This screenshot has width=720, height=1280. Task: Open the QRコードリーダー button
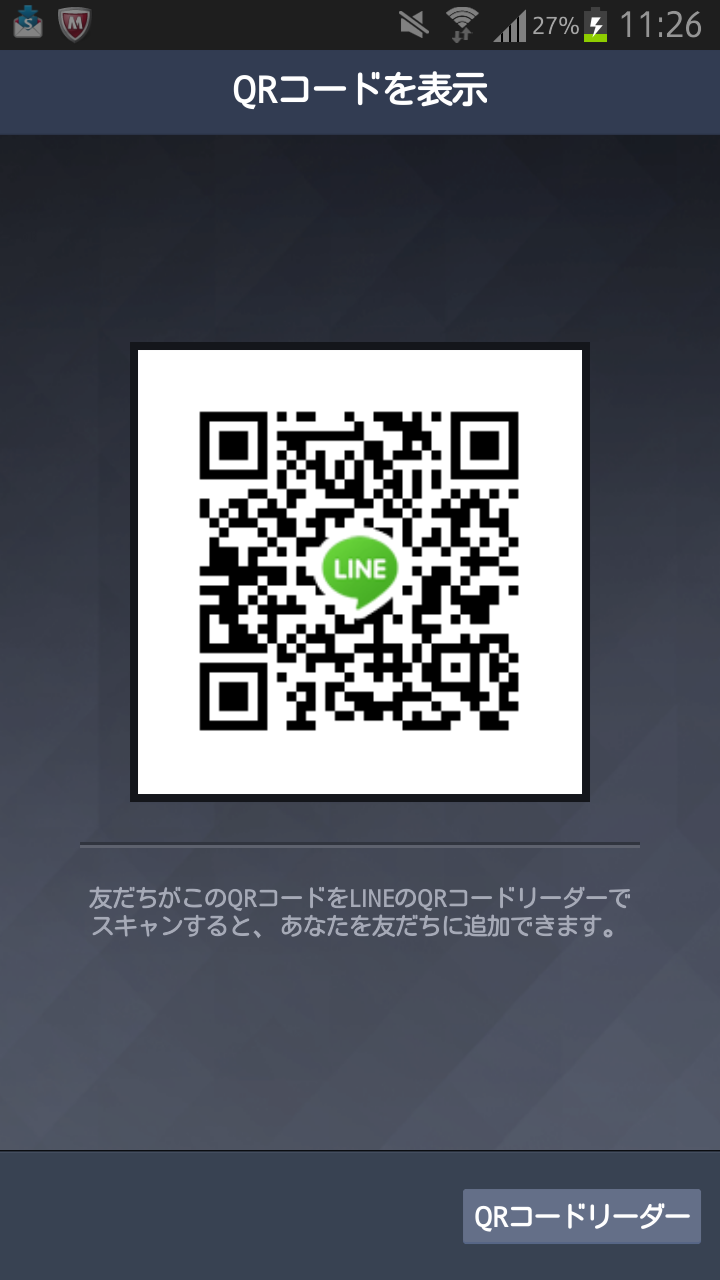pyautogui.click(x=581, y=1216)
